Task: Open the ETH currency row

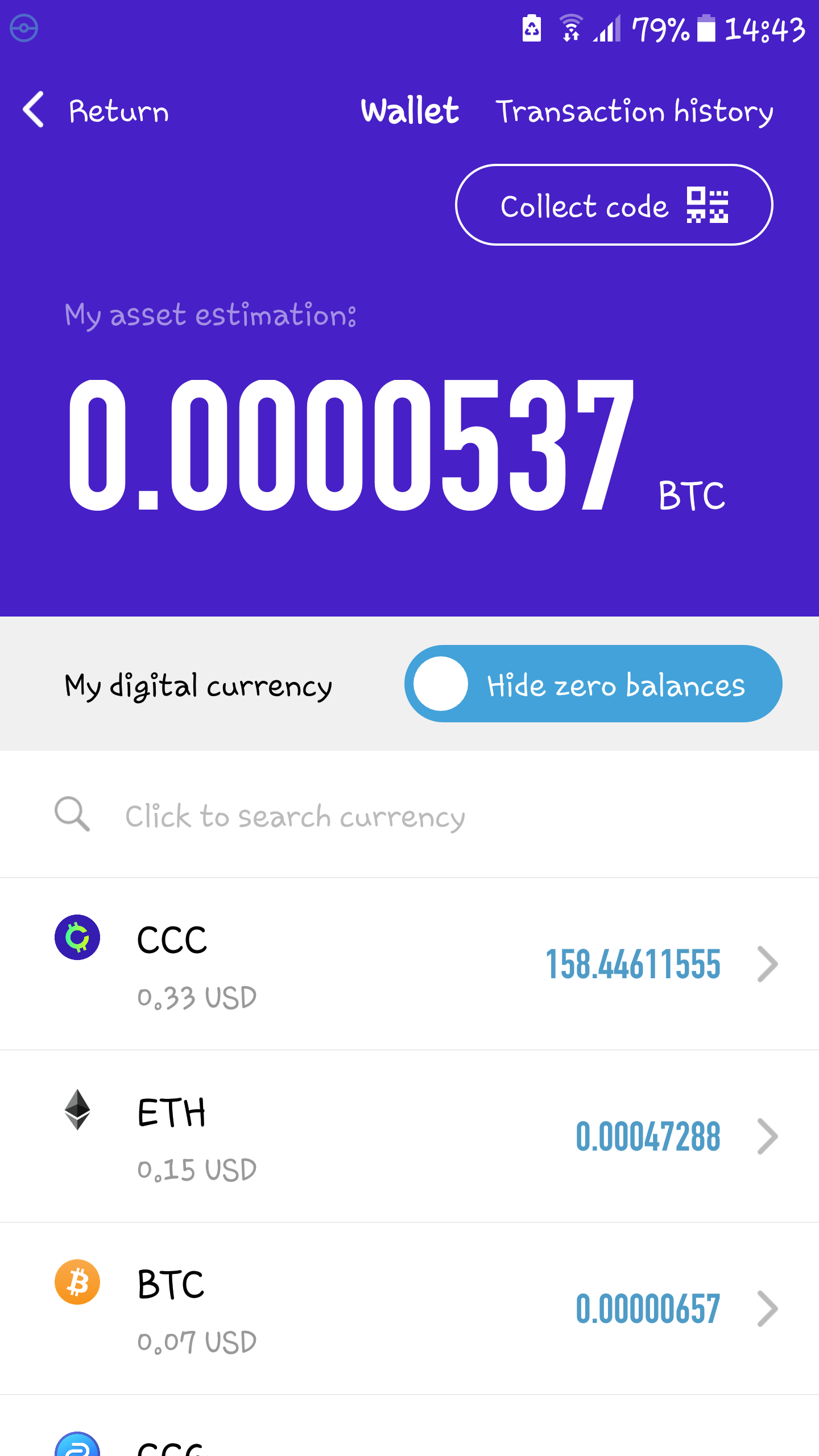Action: pos(409,1136)
